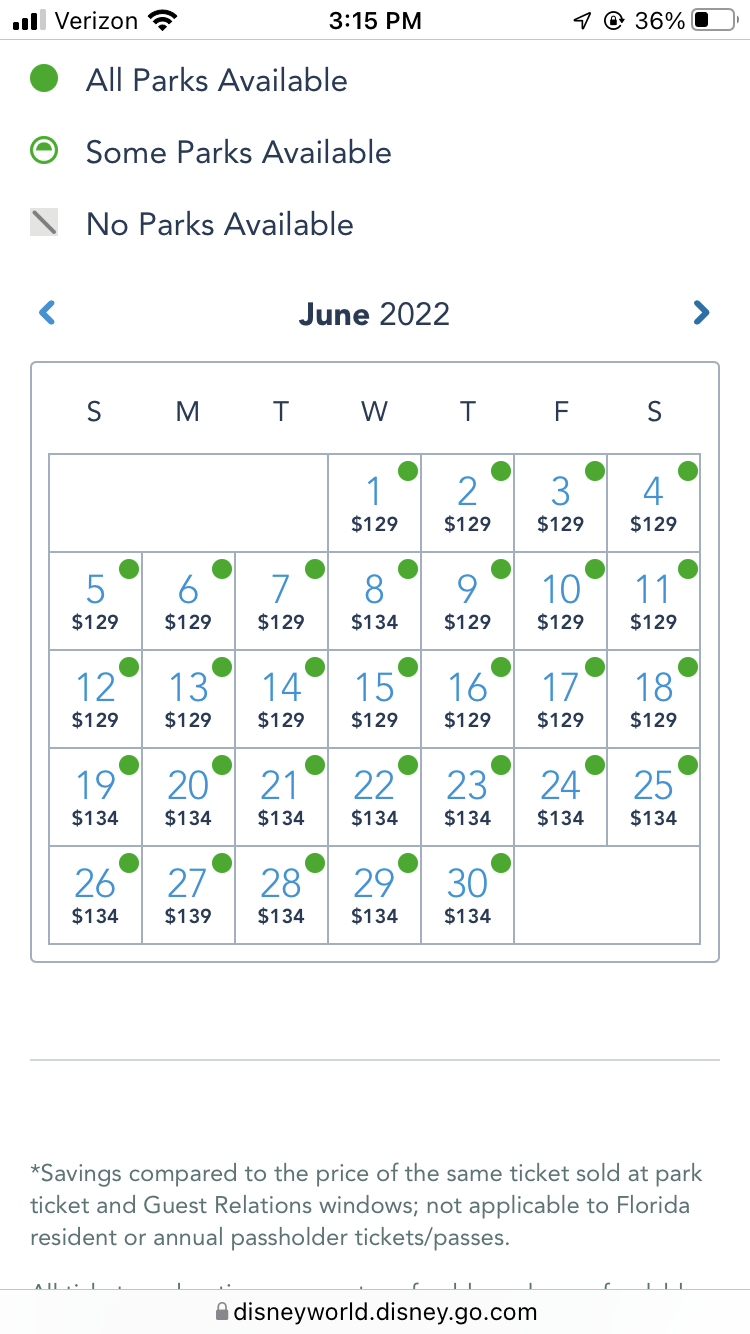Select June 2 for the ticket

click(467, 503)
